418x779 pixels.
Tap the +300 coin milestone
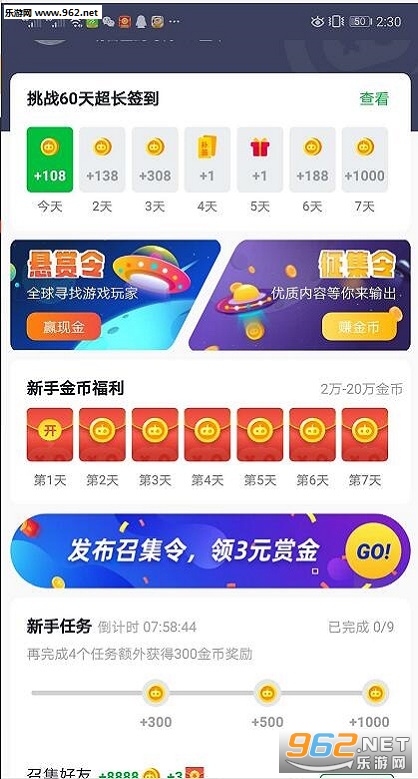(156, 693)
